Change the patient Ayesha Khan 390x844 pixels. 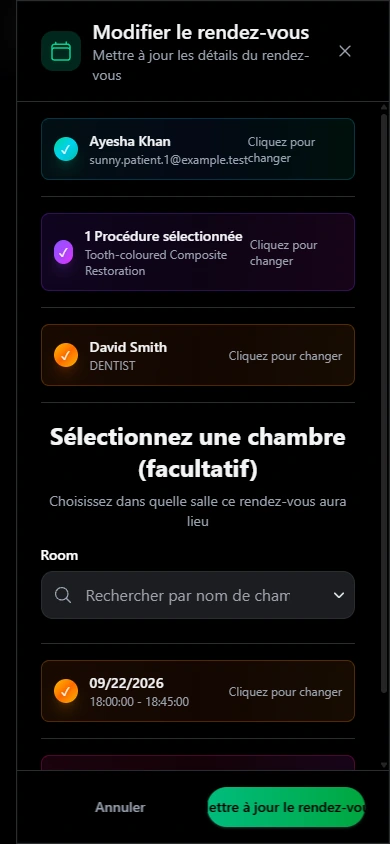(198, 149)
